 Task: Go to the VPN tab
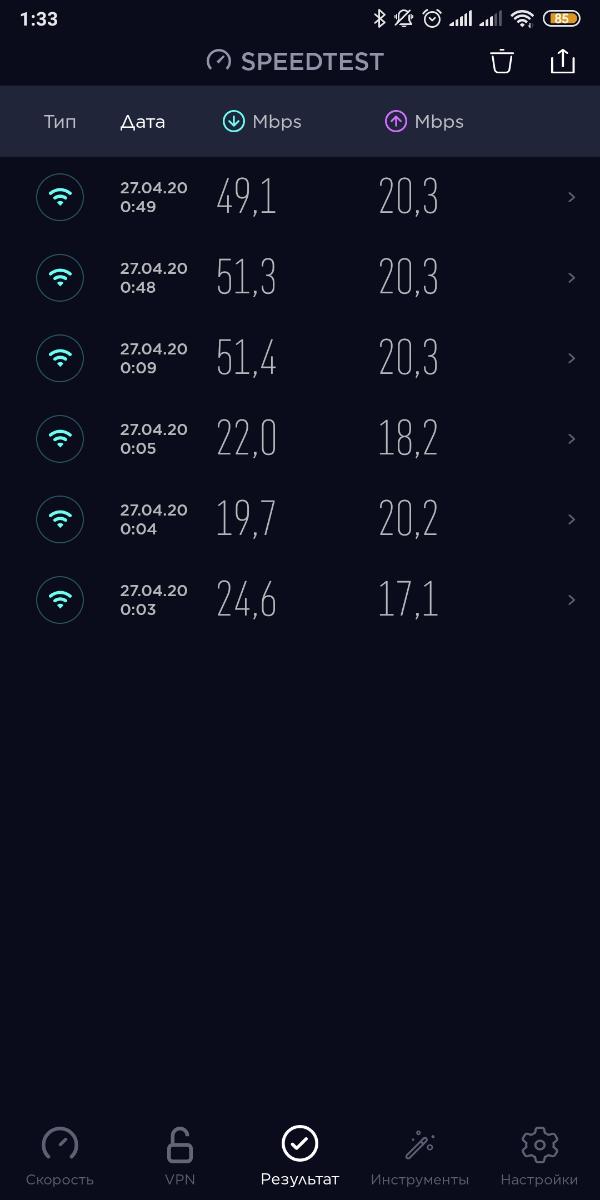pos(180,1156)
